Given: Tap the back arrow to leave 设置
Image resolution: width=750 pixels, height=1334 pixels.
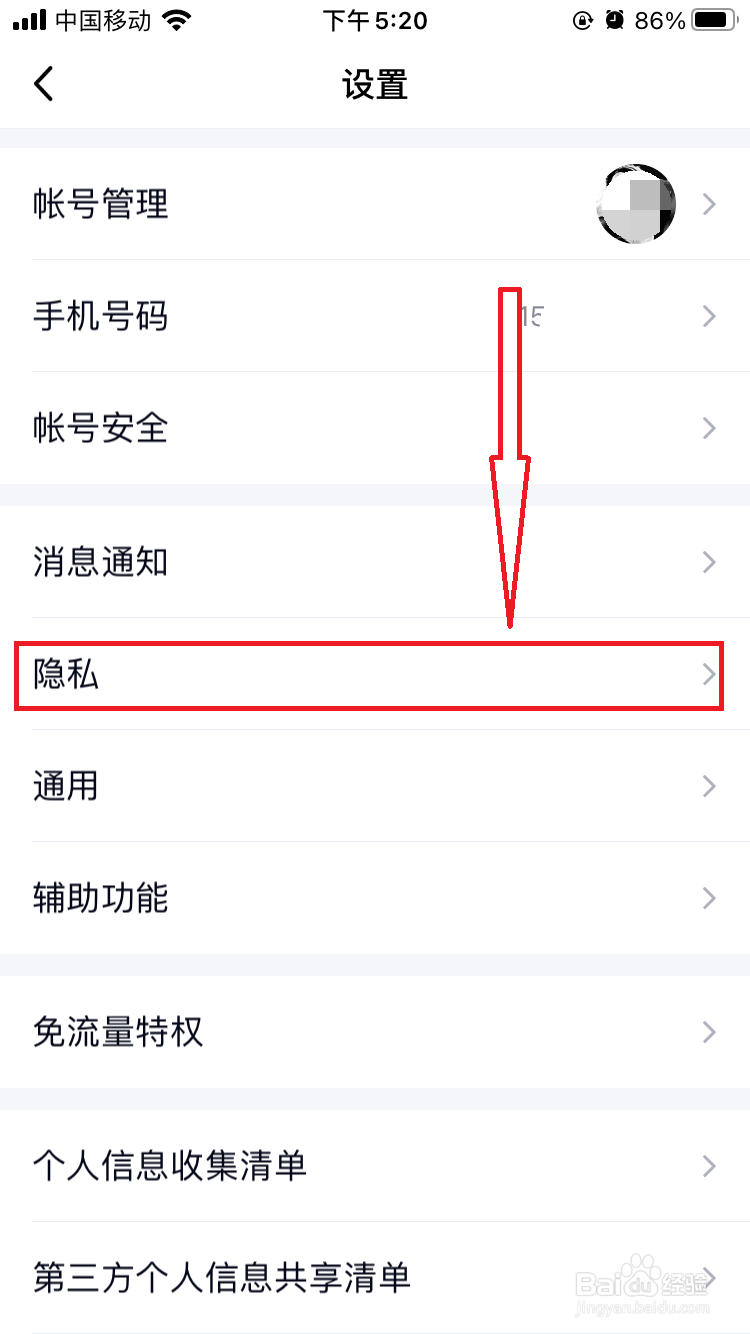Looking at the screenshot, I should (43, 84).
